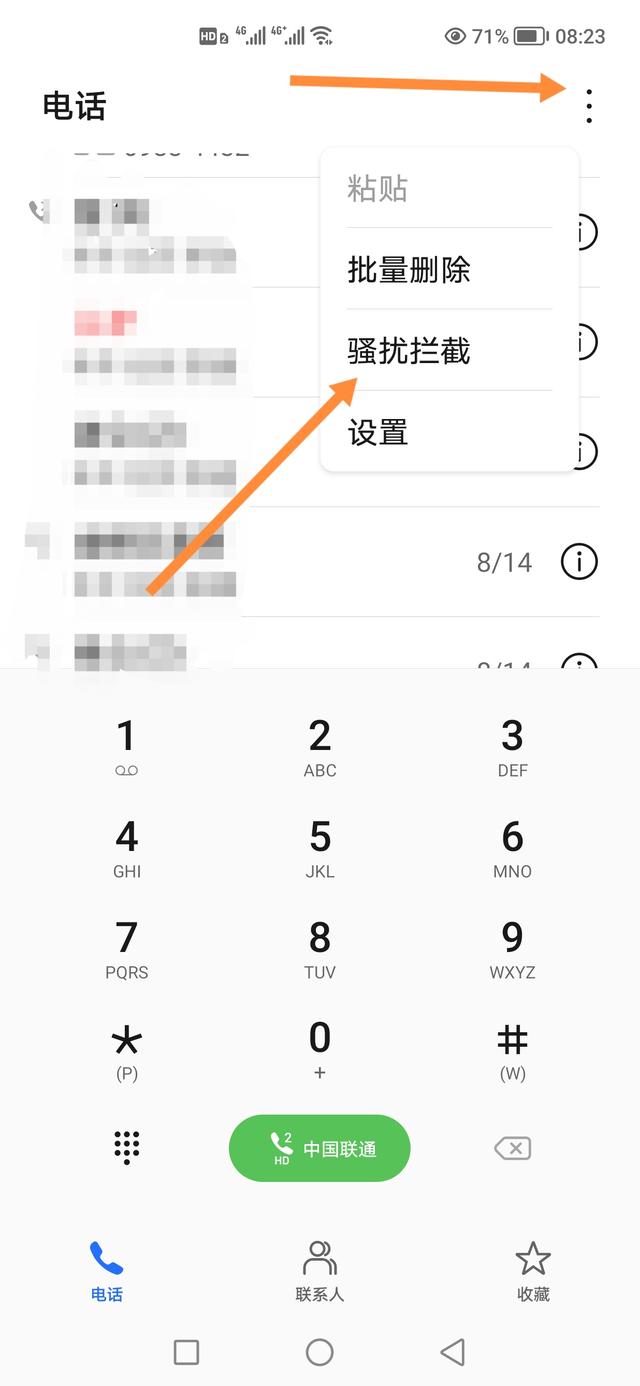The image size is (640, 1386).
Task: Dial digit 9 on the keypad
Action: pos(512,949)
